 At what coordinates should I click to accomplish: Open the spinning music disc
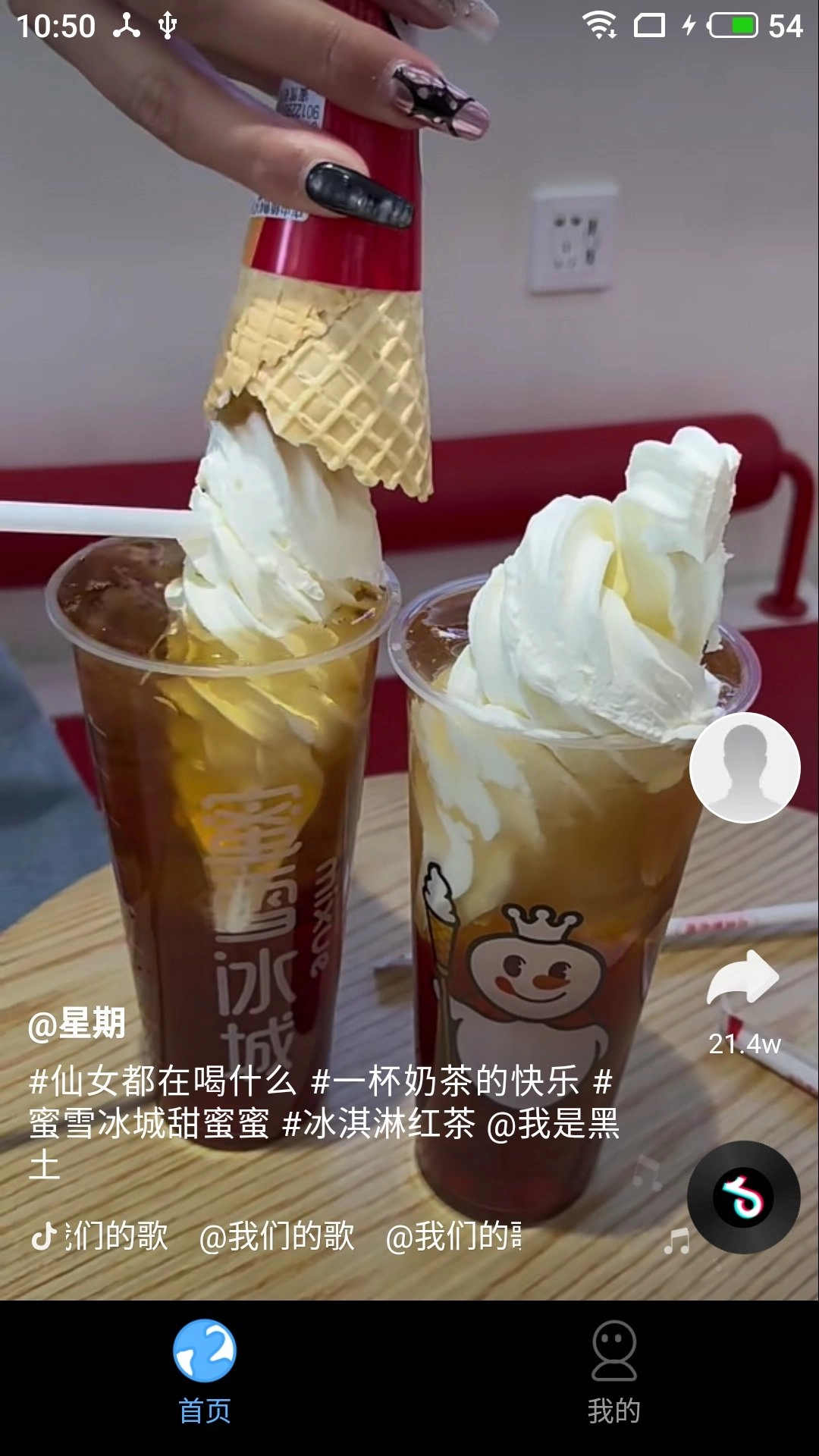(x=743, y=1197)
